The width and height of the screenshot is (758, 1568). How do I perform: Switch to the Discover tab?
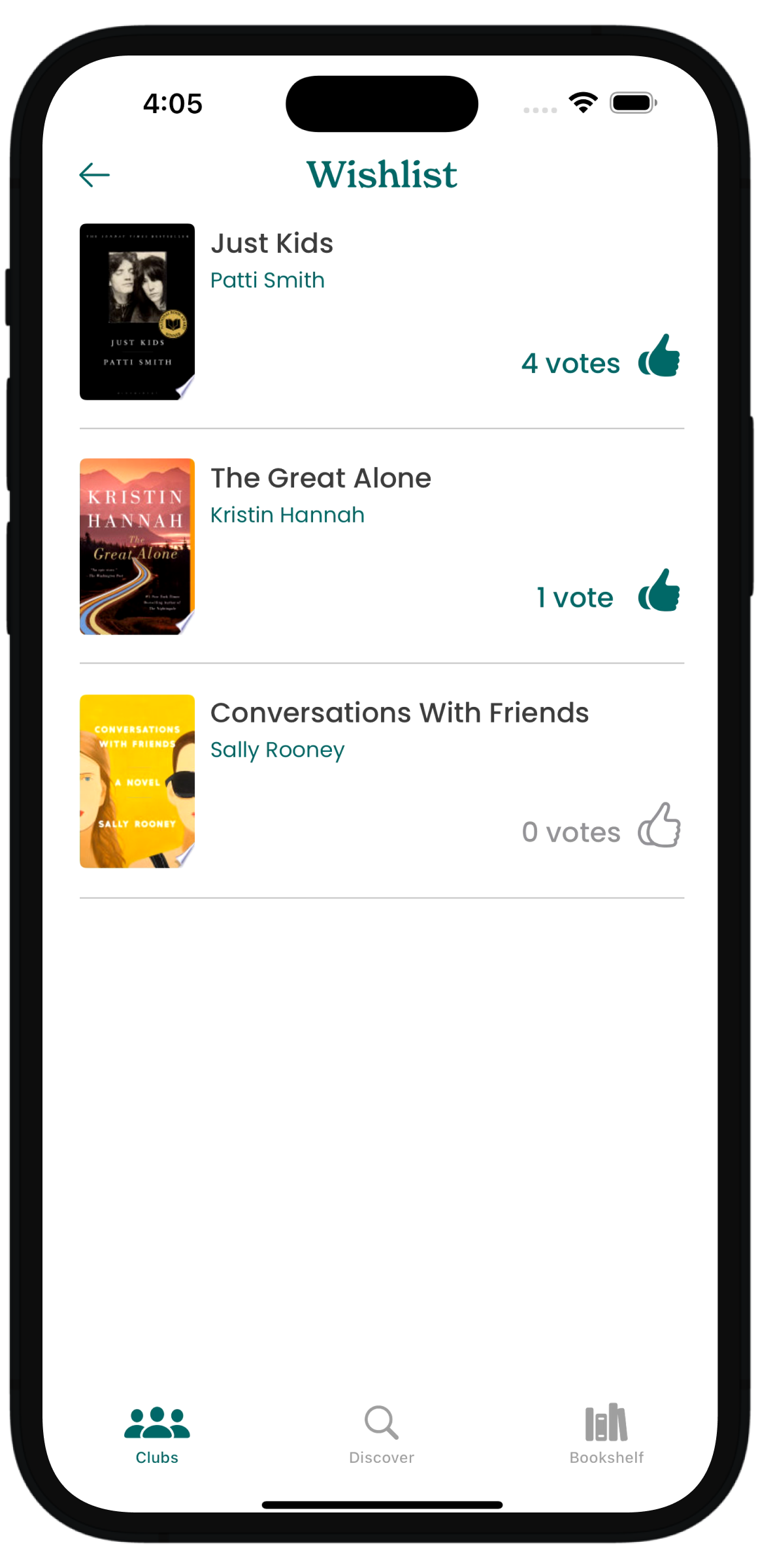point(382,1435)
